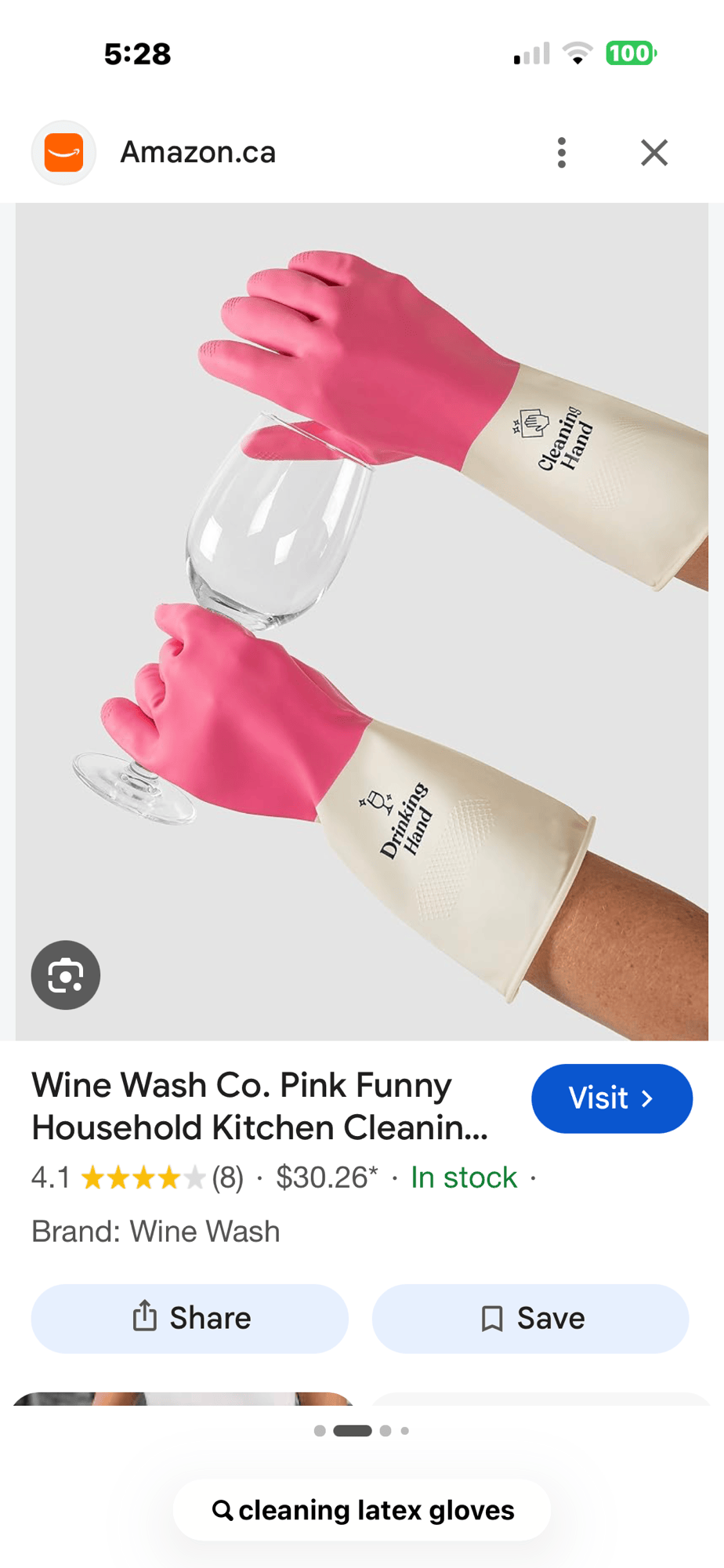Open the pink gloves product image

click(x=362, y=622)
